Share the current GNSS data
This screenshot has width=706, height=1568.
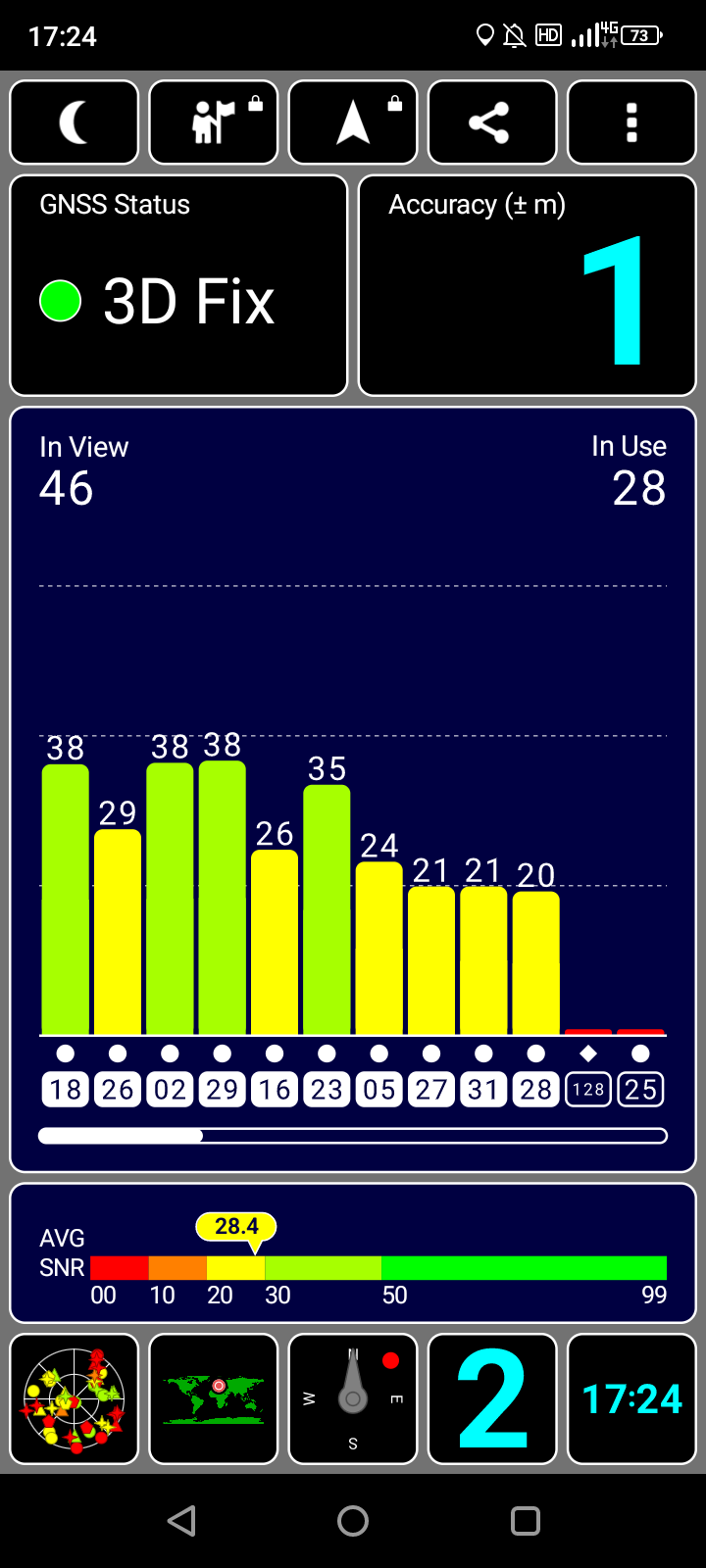(x=492, y=122)
